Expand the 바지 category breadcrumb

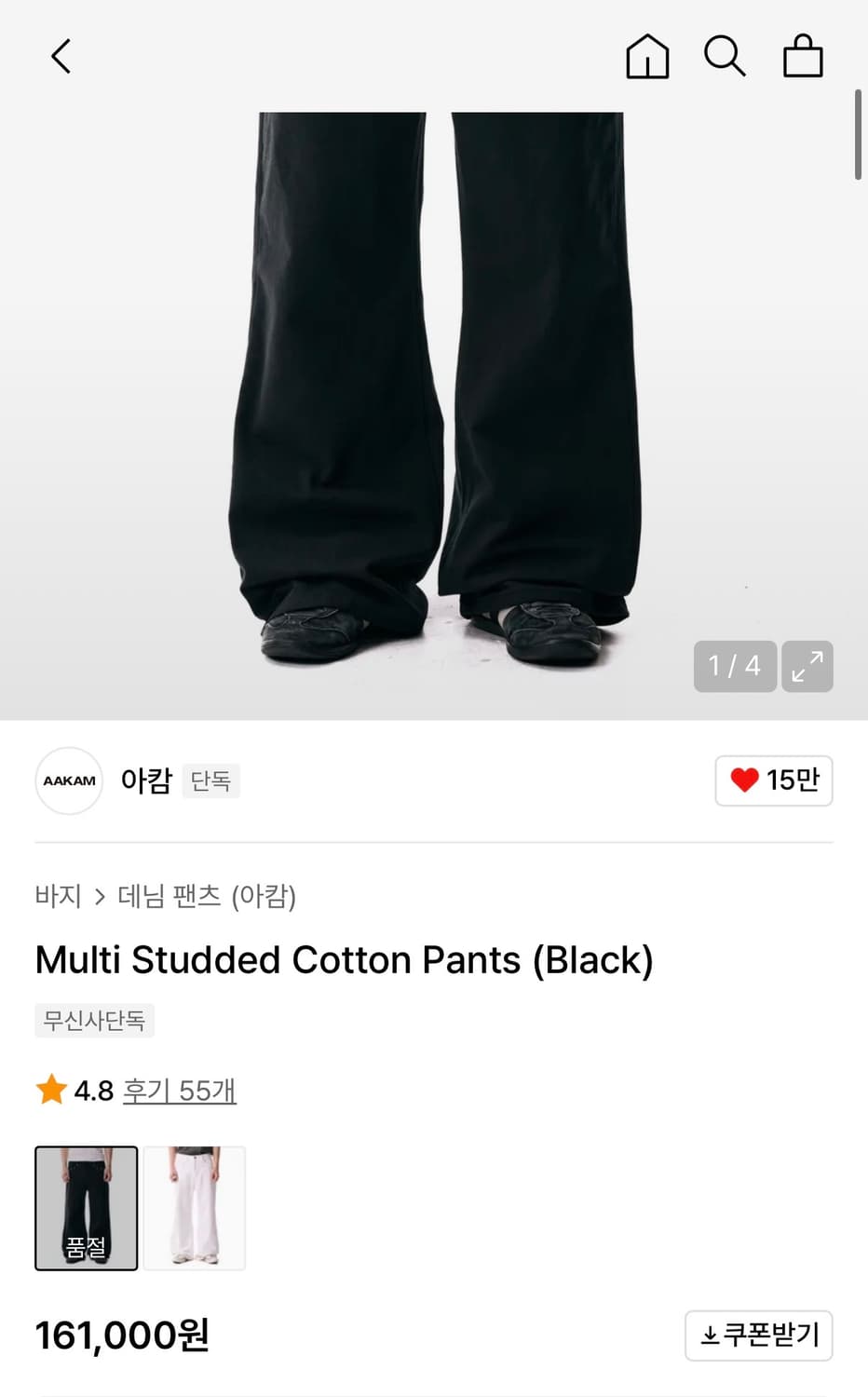(58, 897)
